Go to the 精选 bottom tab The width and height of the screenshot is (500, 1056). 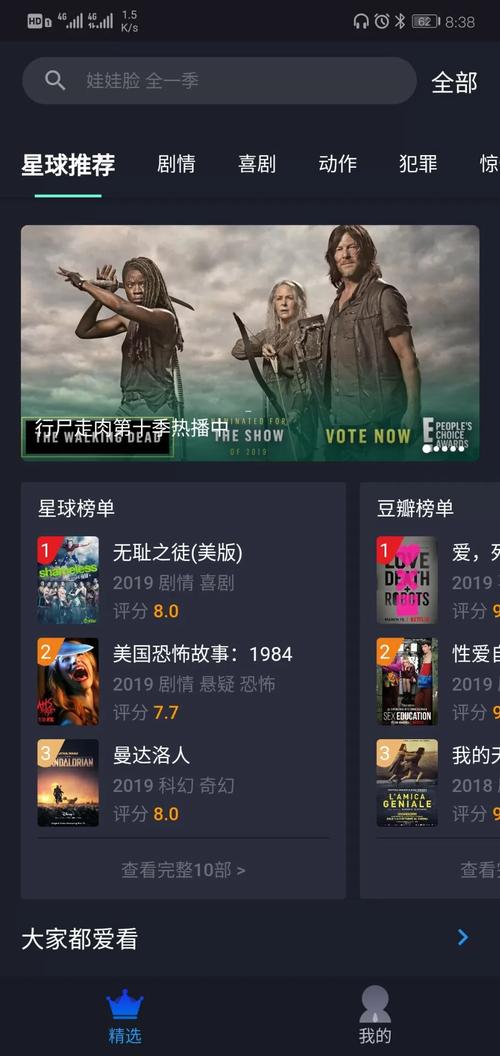(125, 1016)
